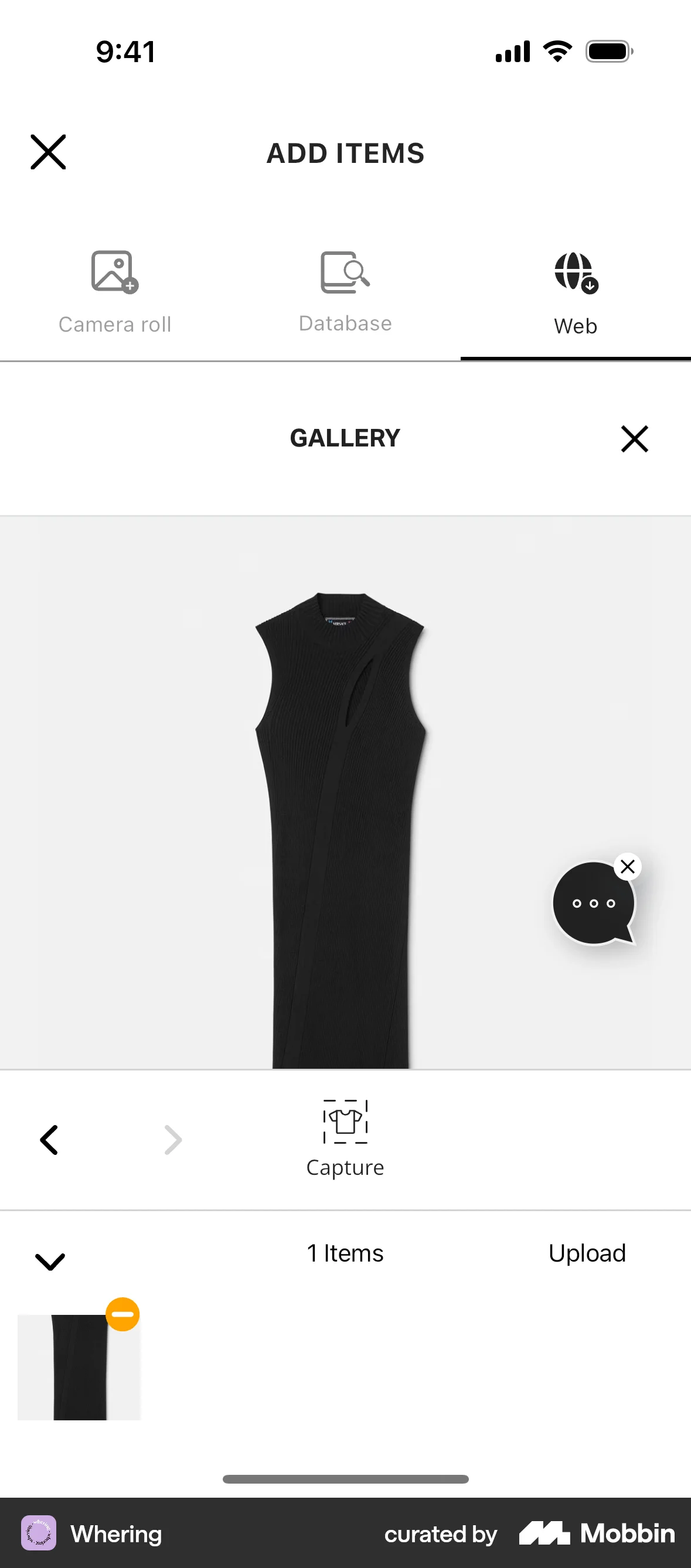Open the chat bubble widget
691x1568 pixels.
(x=593, y=904)
